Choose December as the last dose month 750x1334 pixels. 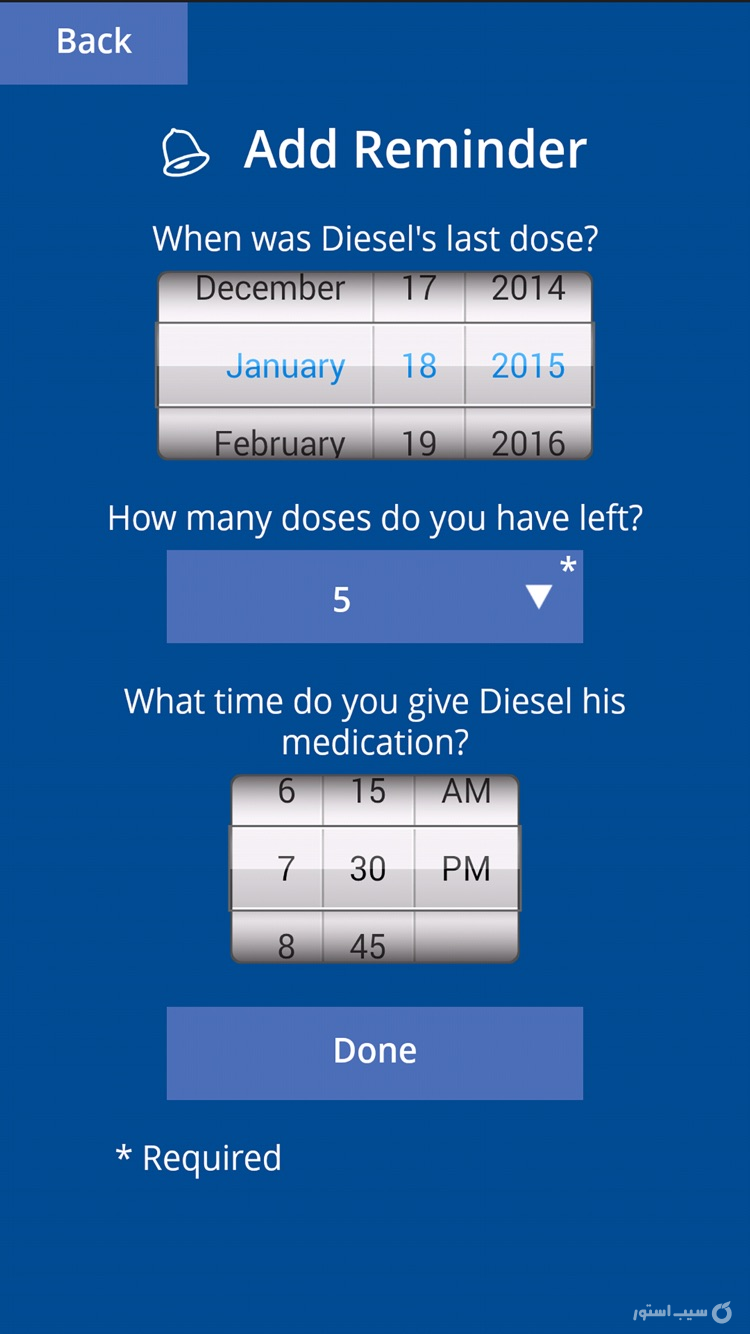pyautogui.click(x=264, y=288)
